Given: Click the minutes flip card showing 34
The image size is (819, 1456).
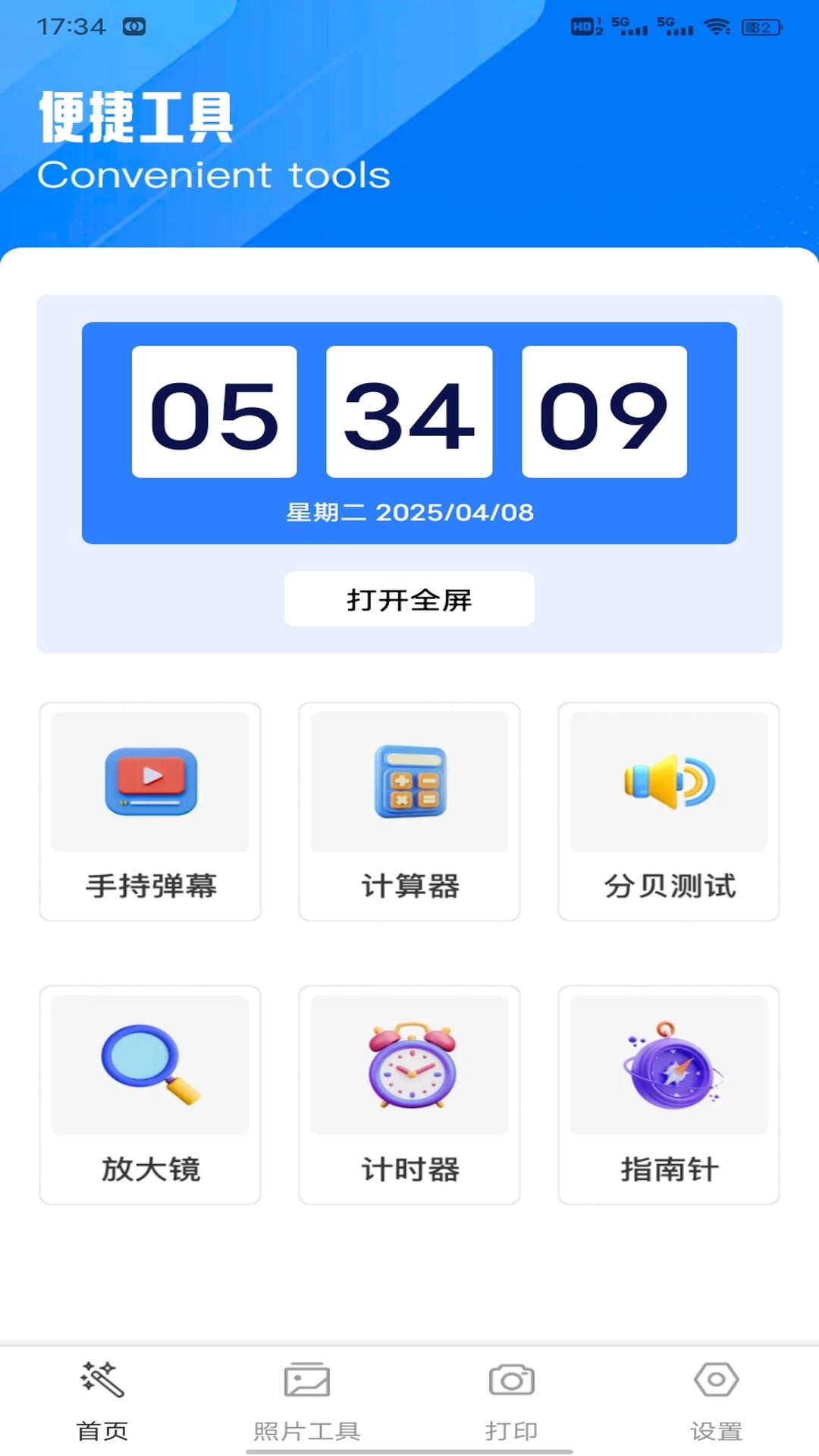Looking at the screenshot, I should (x=409, y=409).
